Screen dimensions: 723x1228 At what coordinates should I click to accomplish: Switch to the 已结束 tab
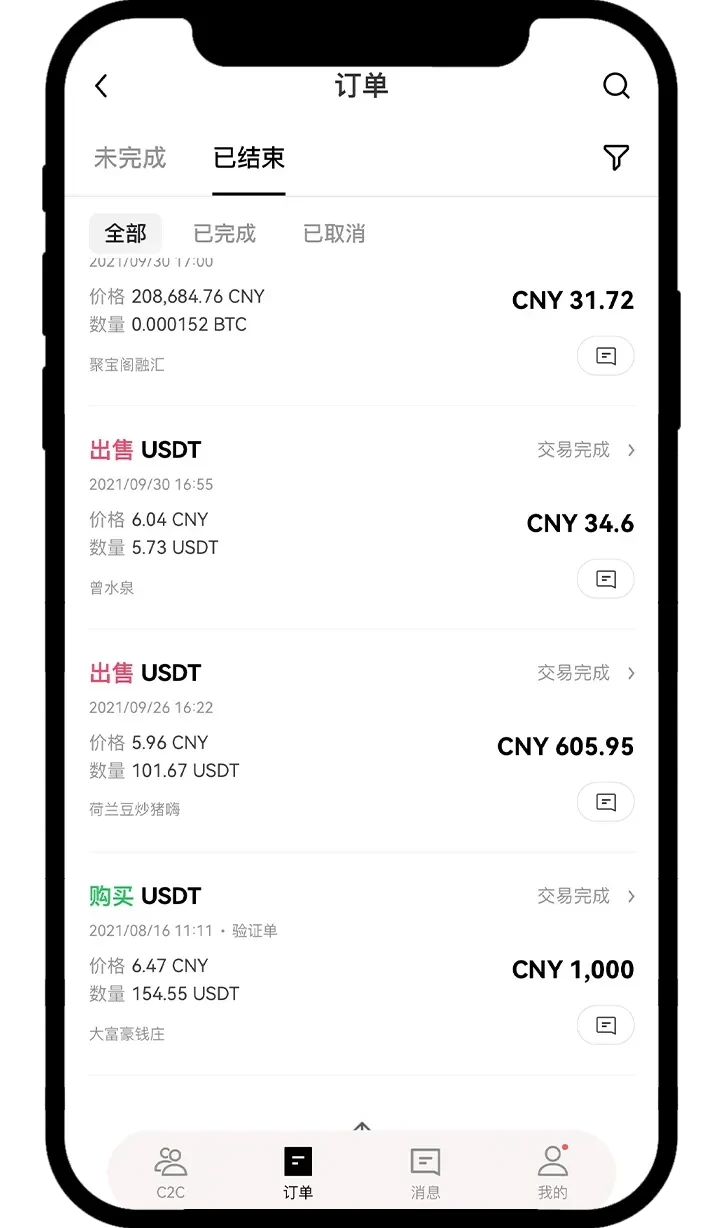coord(248,158)
